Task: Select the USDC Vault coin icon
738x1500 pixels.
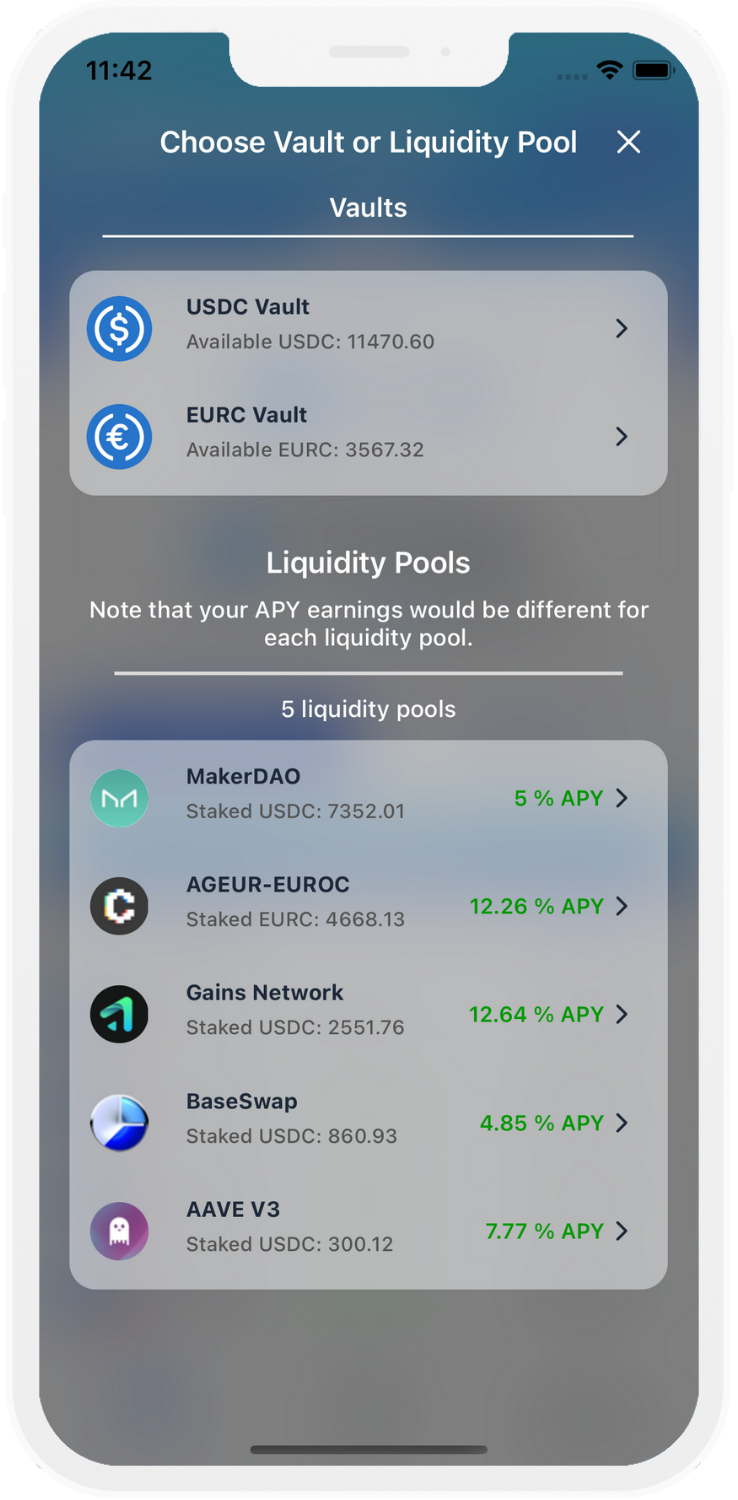Action: tap(119, 328)
